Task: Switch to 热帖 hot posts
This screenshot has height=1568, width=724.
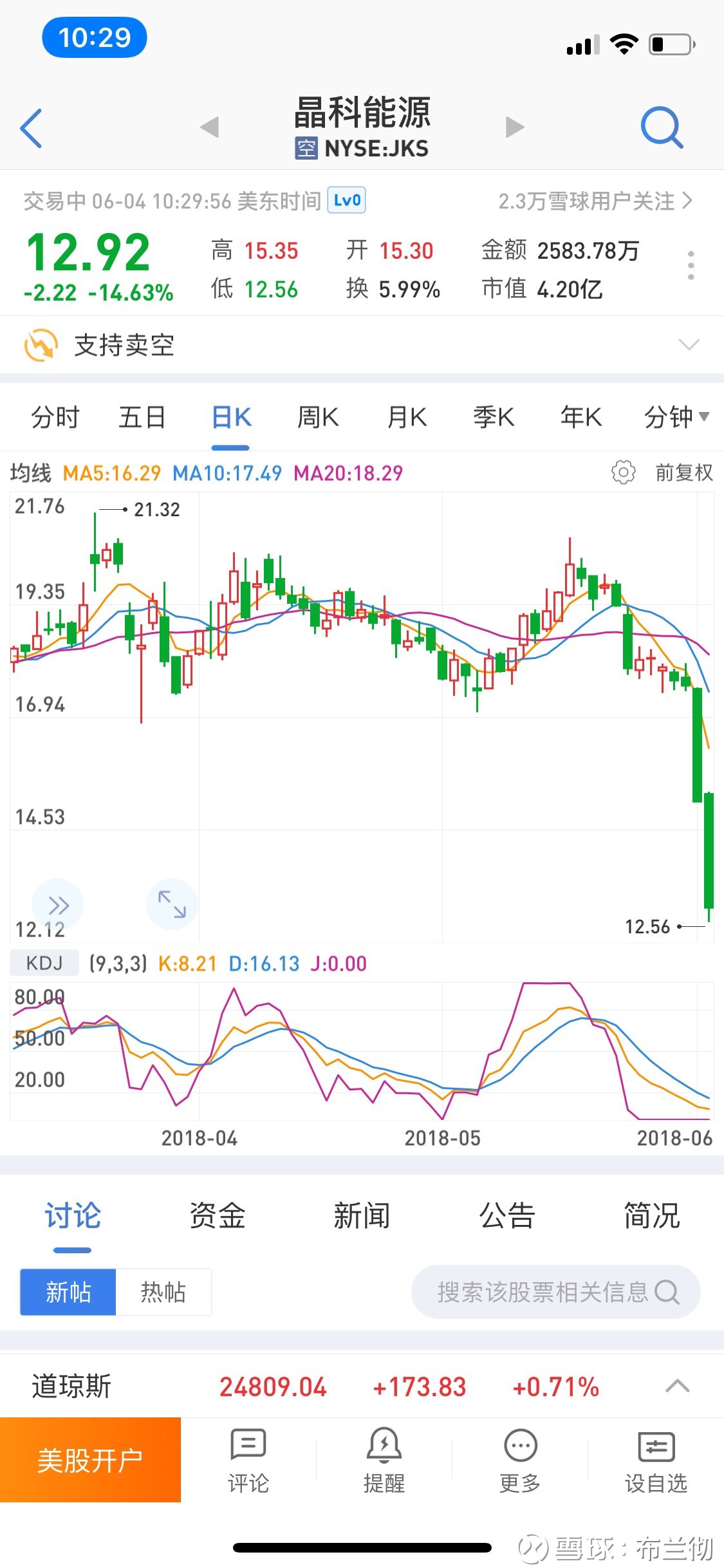Action: click(163, 1291)
